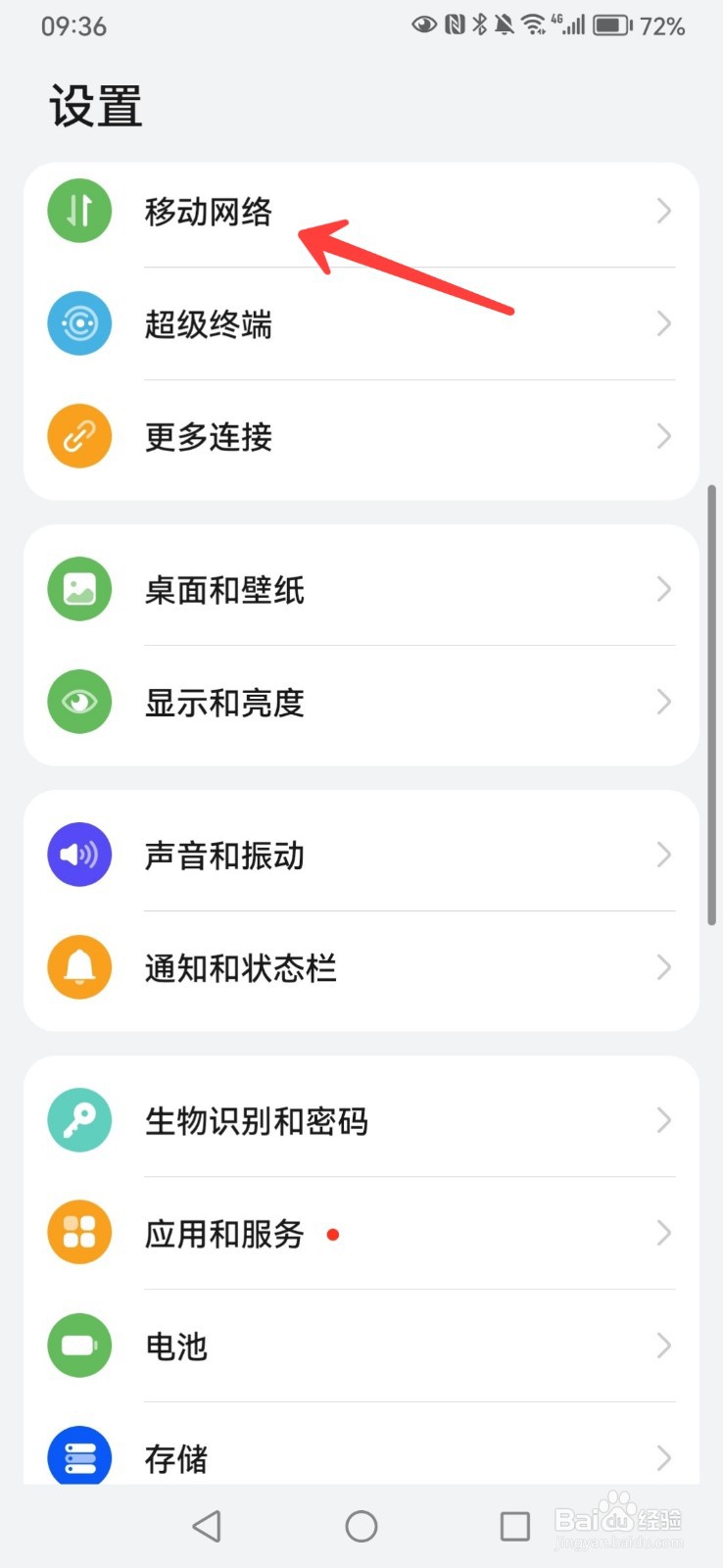Click the purple speaker icon for 声音和振动
The width and height of the screenshot is (723, 1568).
pos(79,854)
